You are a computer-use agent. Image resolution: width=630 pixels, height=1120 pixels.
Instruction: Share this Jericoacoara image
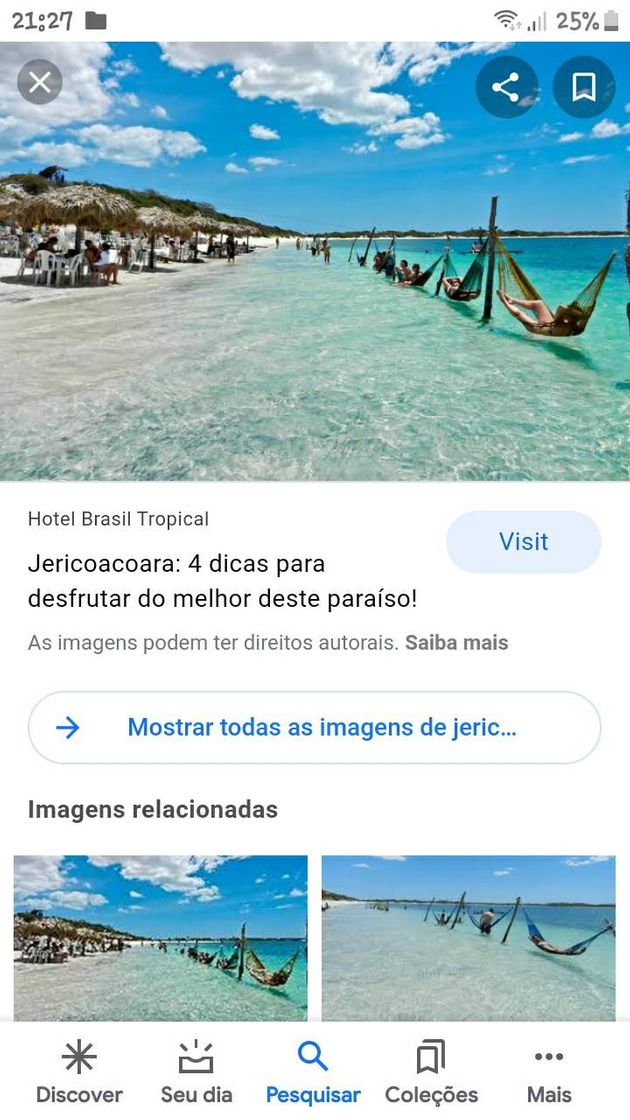click(x=505, y=88)
